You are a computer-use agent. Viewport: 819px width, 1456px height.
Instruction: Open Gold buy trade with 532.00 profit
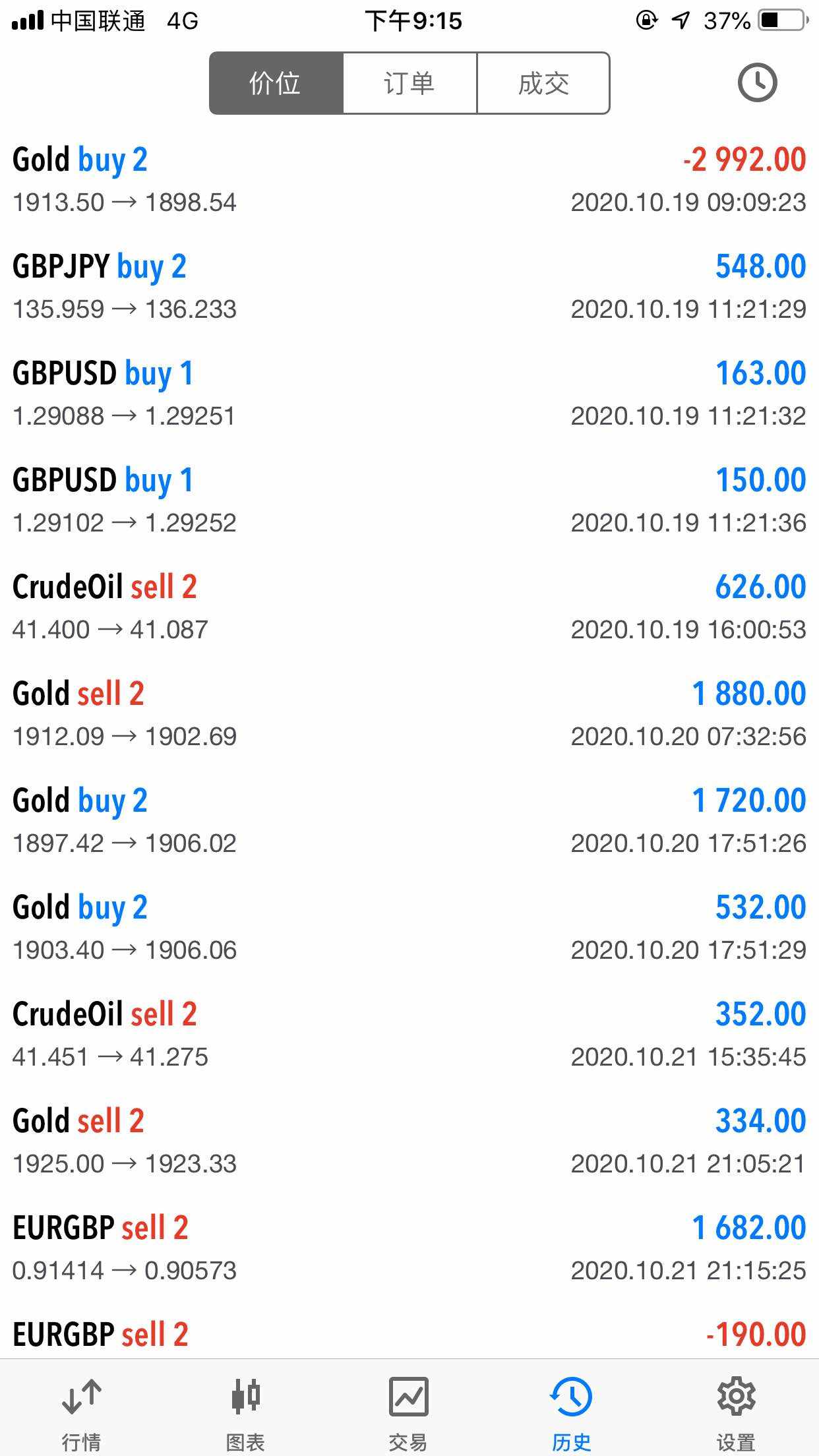(409, 928)
